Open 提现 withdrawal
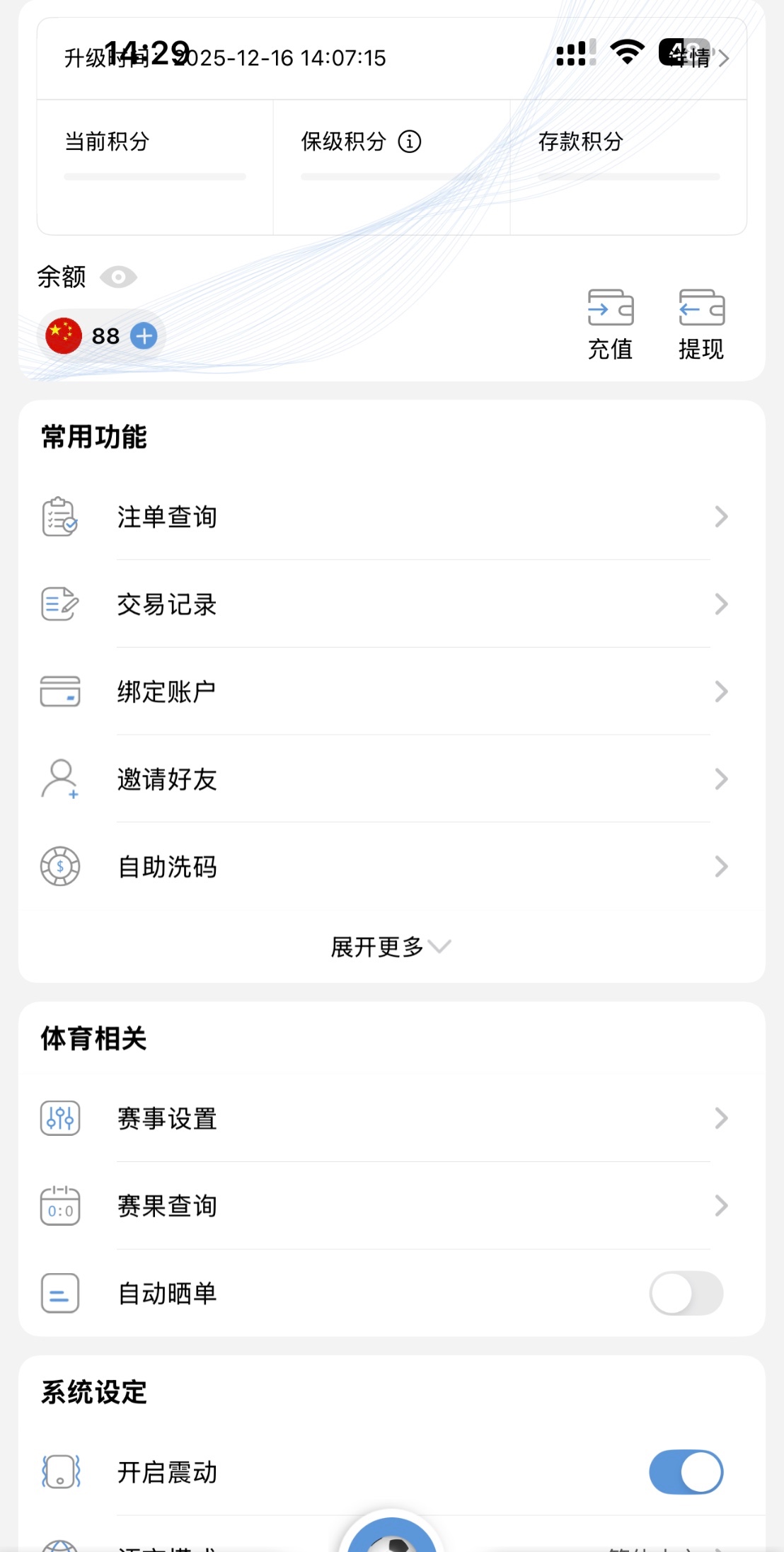This screenshot has width=784, height=1552. (701, 325)
